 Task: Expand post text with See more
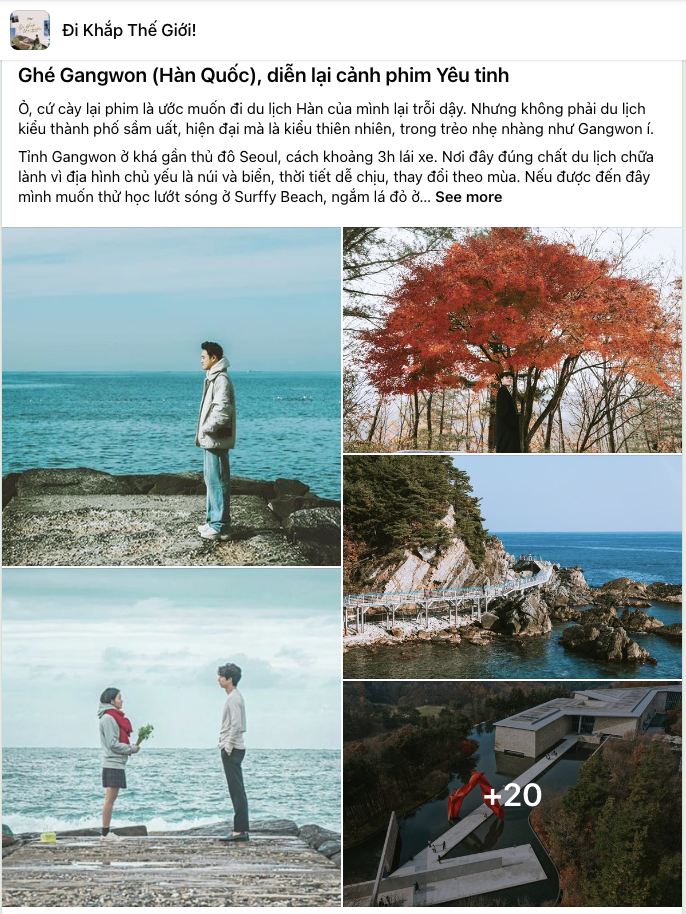(x=468, y=197)
